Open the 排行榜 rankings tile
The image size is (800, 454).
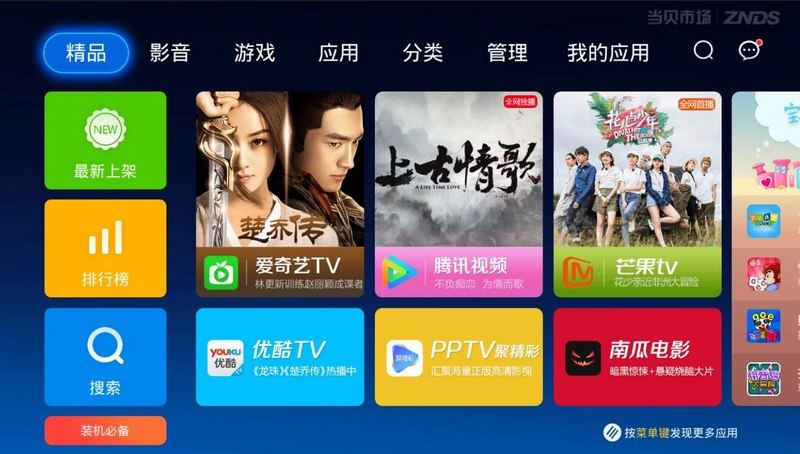pos(105,248)
